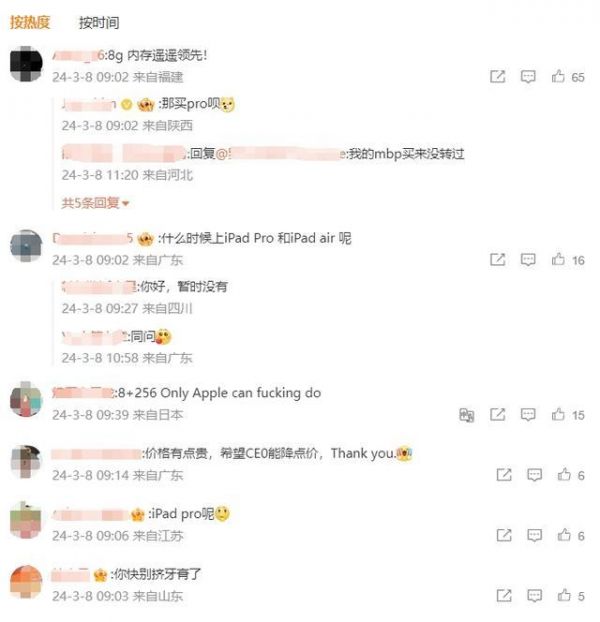Like the comment '8g 内存遥遥领先!'
Viewport: 600px width, 622px height.
tap(559, 77)
